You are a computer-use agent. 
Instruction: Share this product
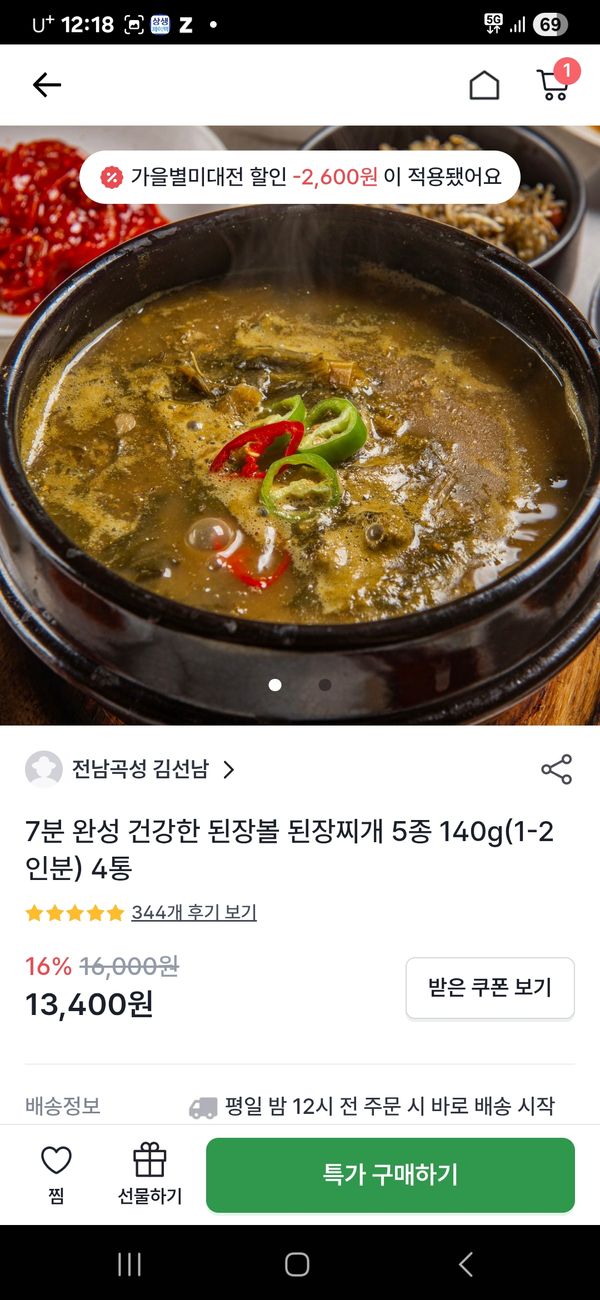pyautogui.click(x=556, y=769)
